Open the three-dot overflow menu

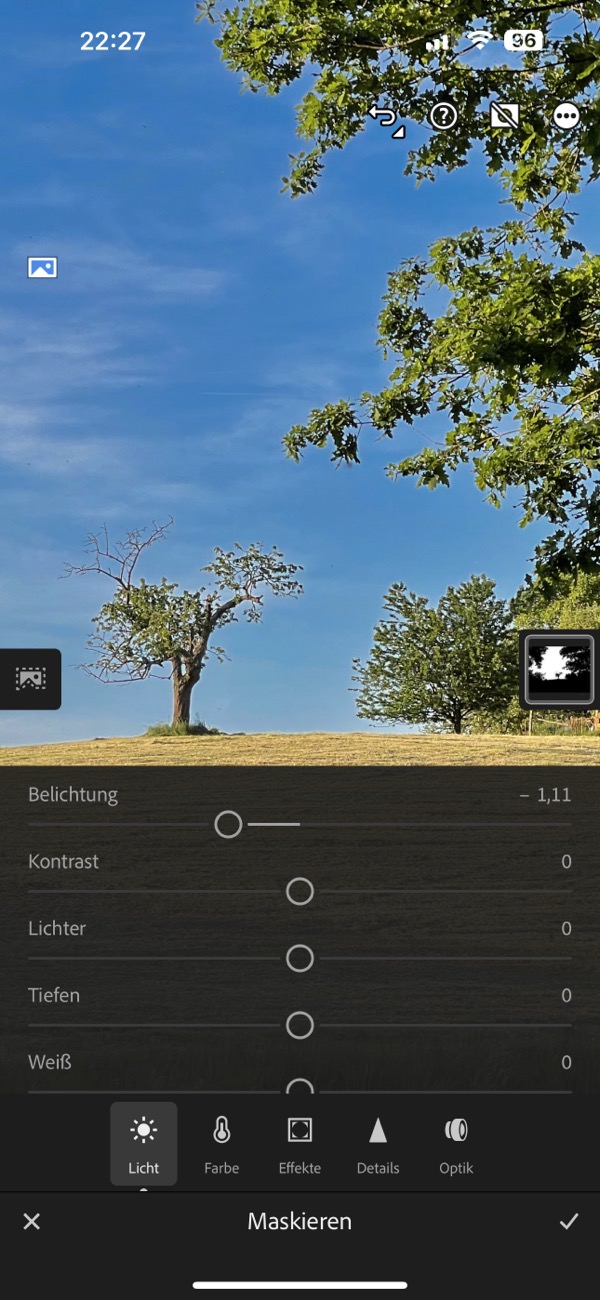point(566,117)
